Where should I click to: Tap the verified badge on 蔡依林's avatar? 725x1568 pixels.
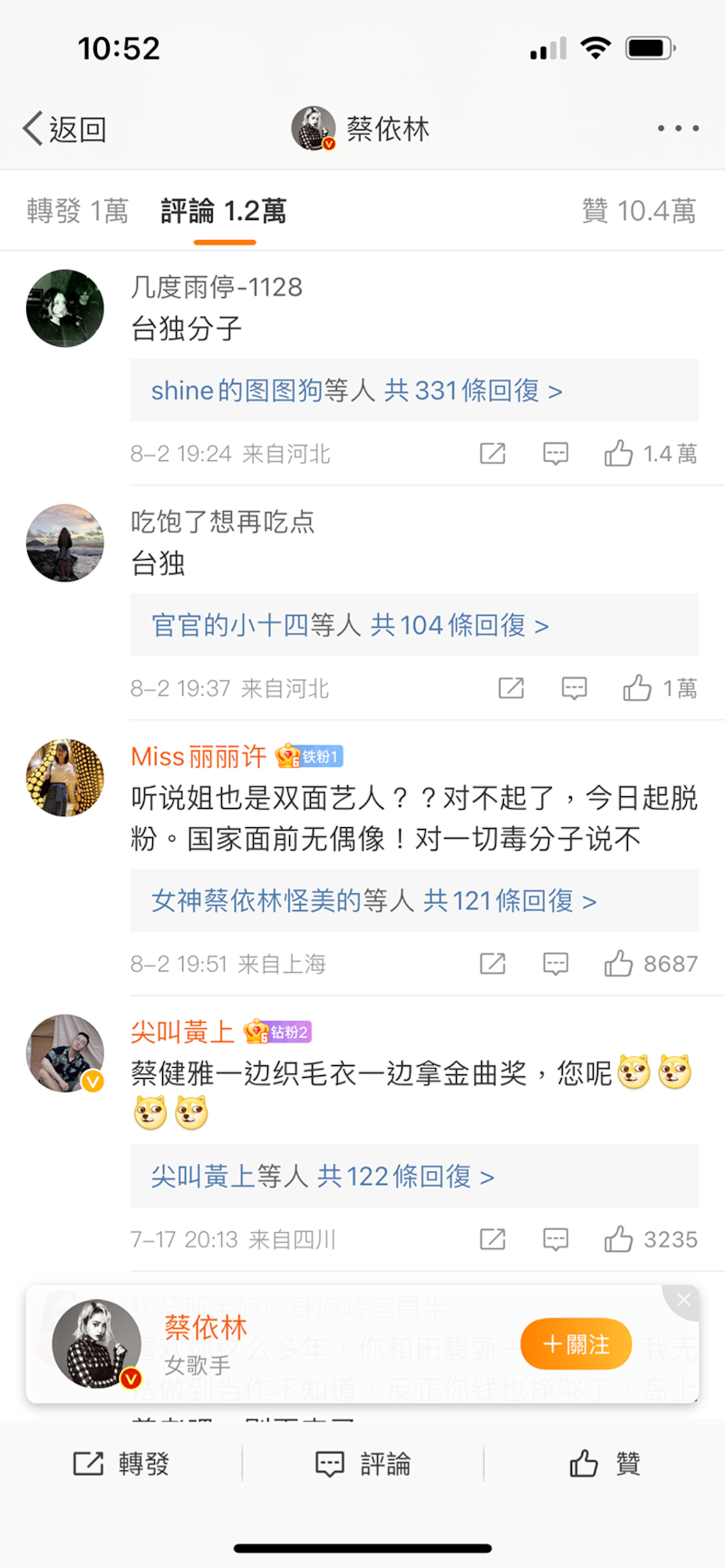click(328, 143)
